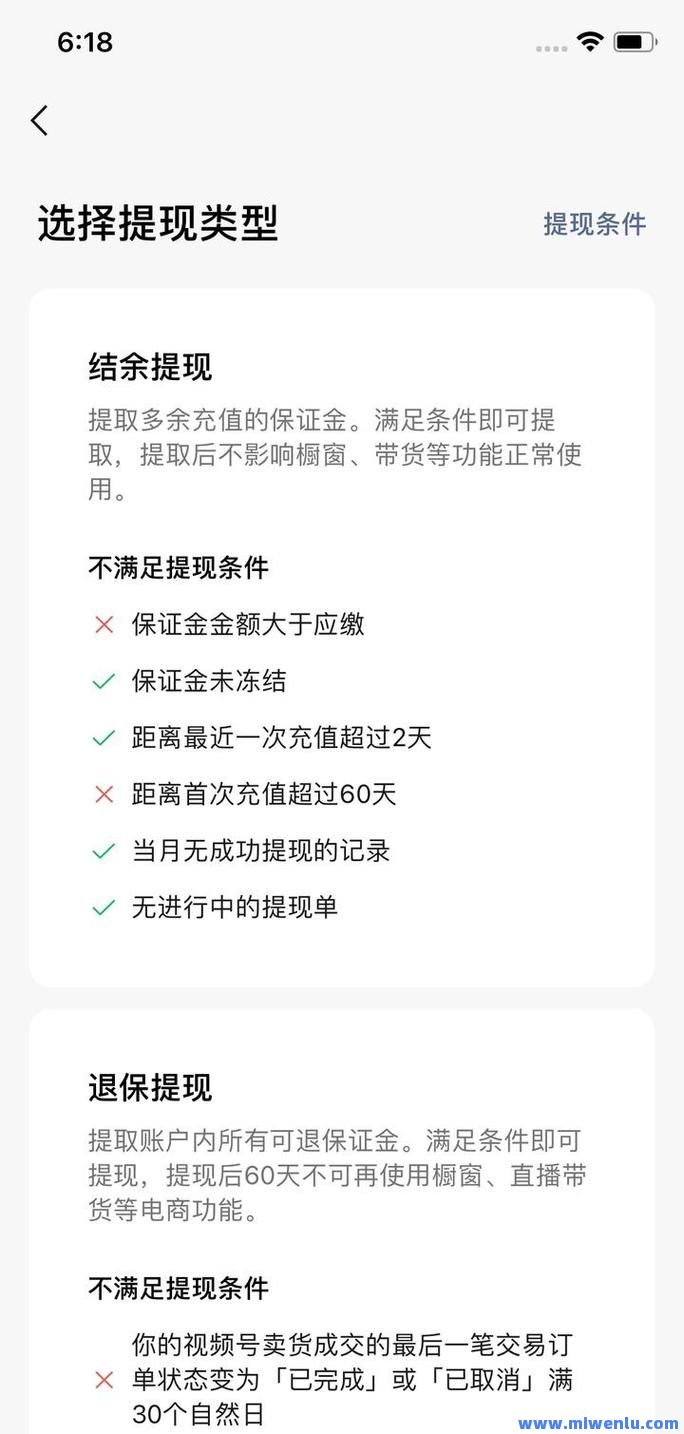
Task: Choose the 退保提现 withdrawal card
Action: (342, 1221)
